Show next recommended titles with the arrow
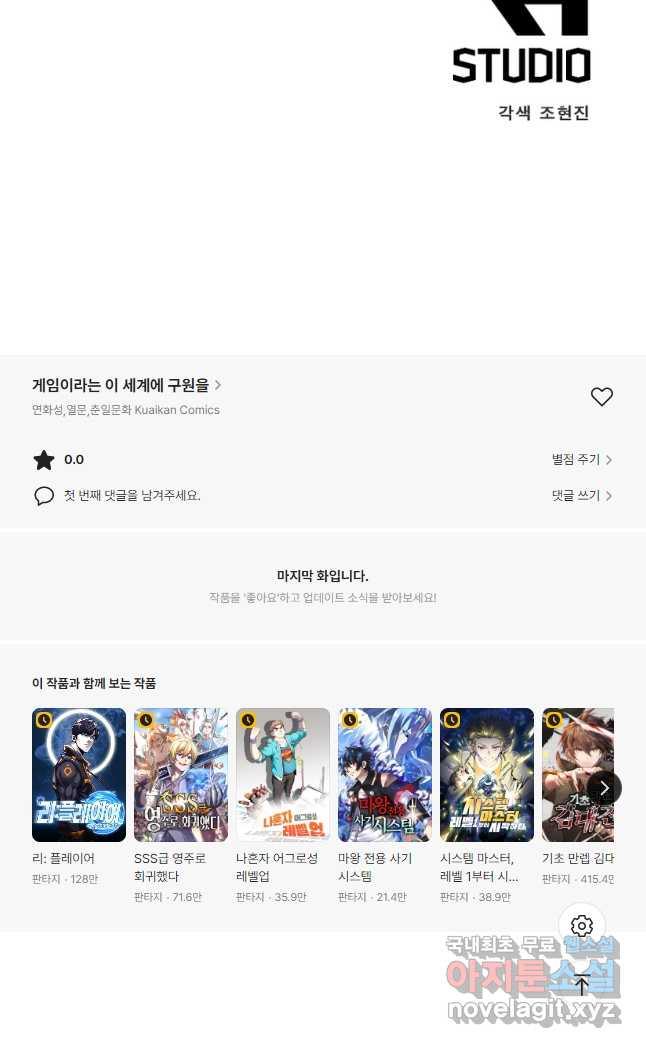 point(604,787)
